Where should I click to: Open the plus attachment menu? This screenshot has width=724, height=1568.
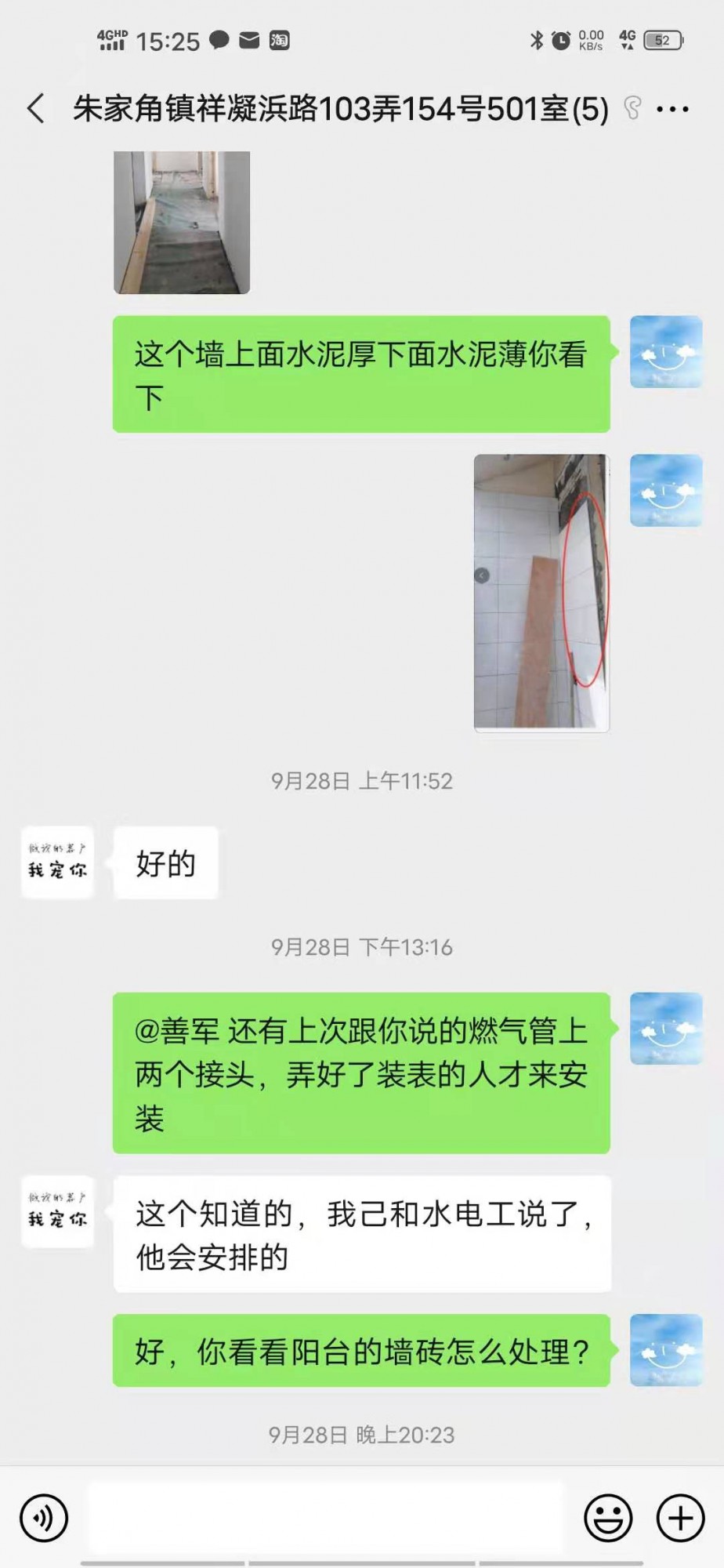click(x=680, y=1518)
